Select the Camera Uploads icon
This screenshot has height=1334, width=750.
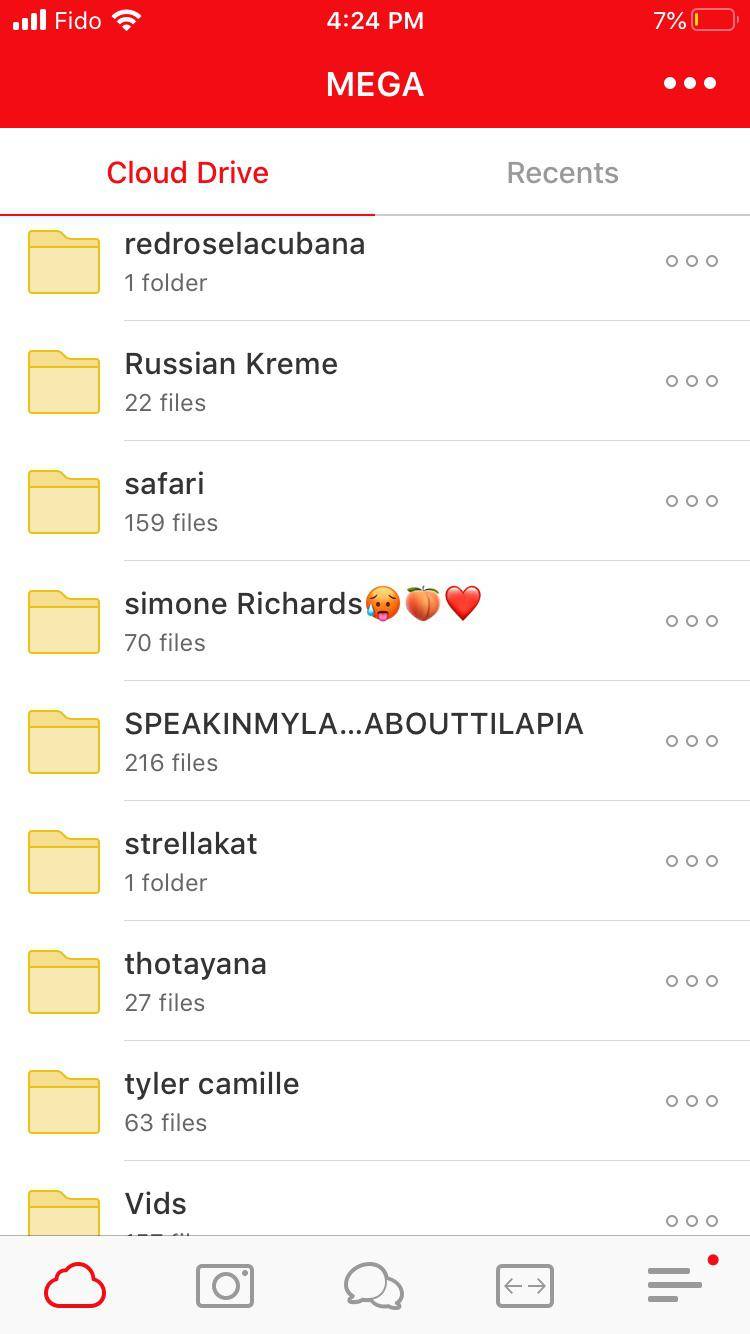[x=224, y=1285]
